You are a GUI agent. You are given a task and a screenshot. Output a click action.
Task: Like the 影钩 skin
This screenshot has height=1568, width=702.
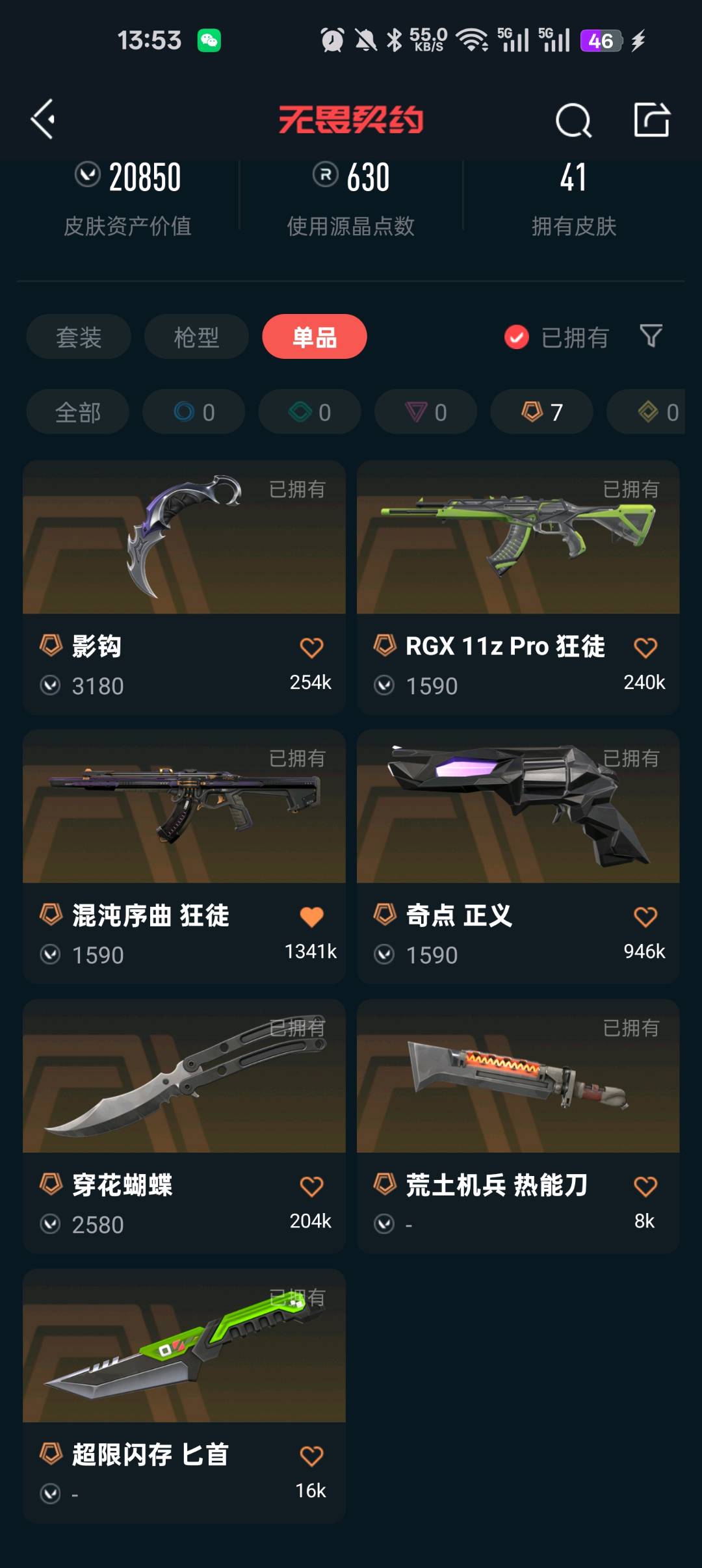click(311, 647)
